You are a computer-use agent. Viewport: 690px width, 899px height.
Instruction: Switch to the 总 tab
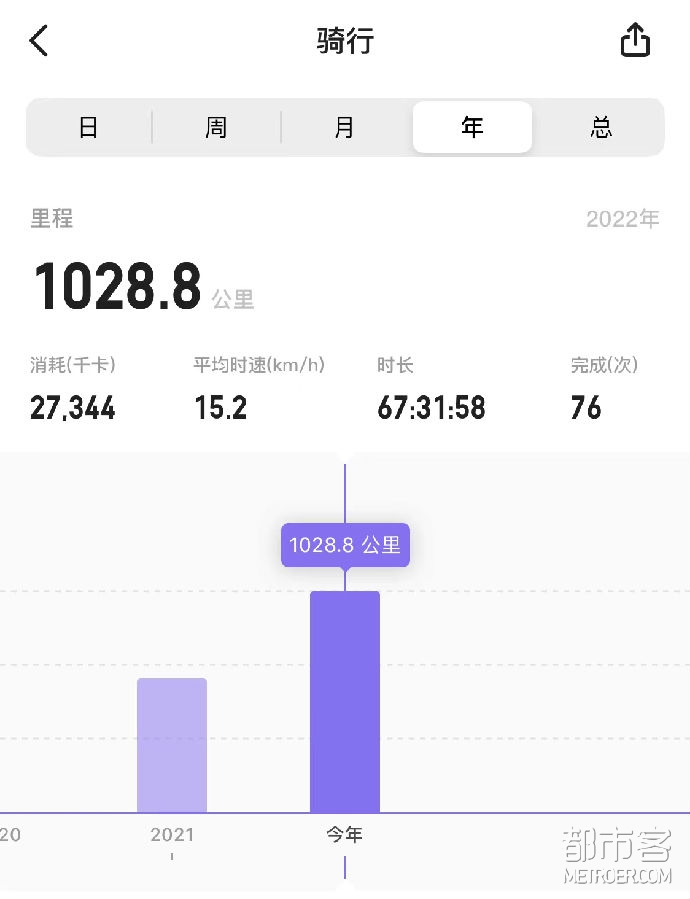[600, 127]
